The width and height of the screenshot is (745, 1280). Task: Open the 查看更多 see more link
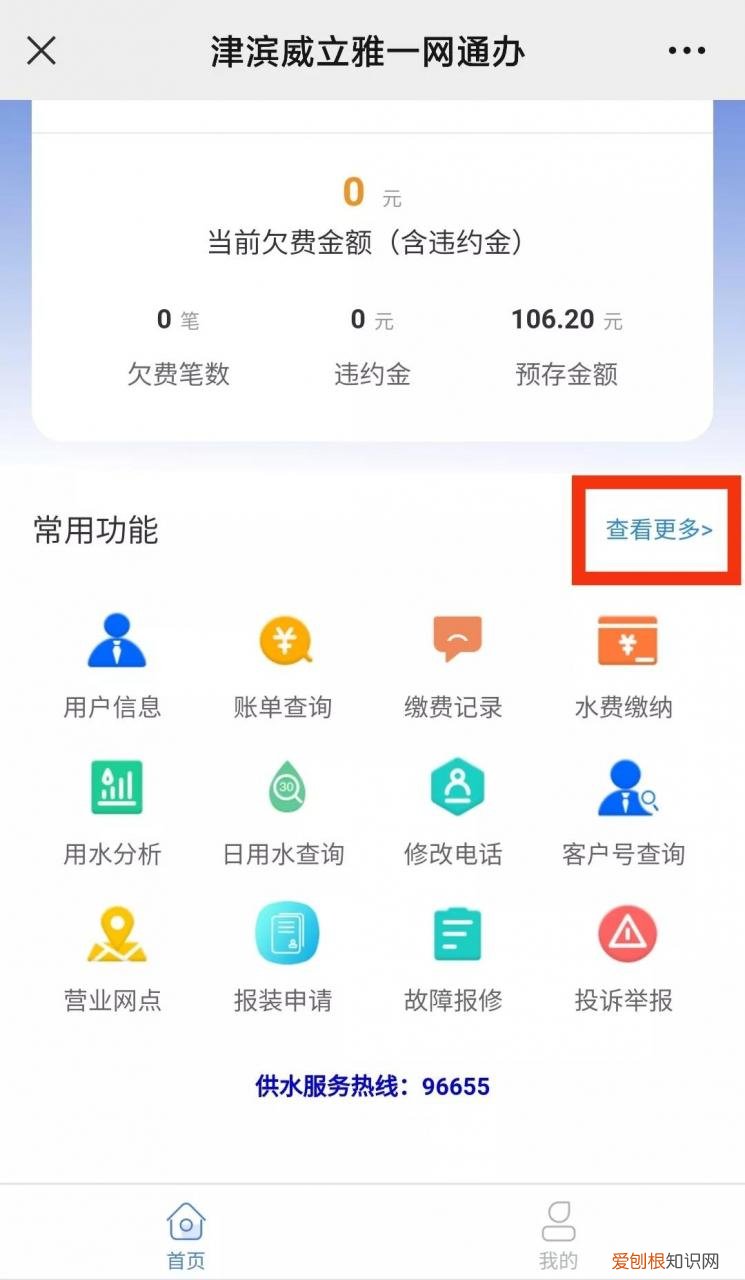pyautogui.click(x=655, y=531)
